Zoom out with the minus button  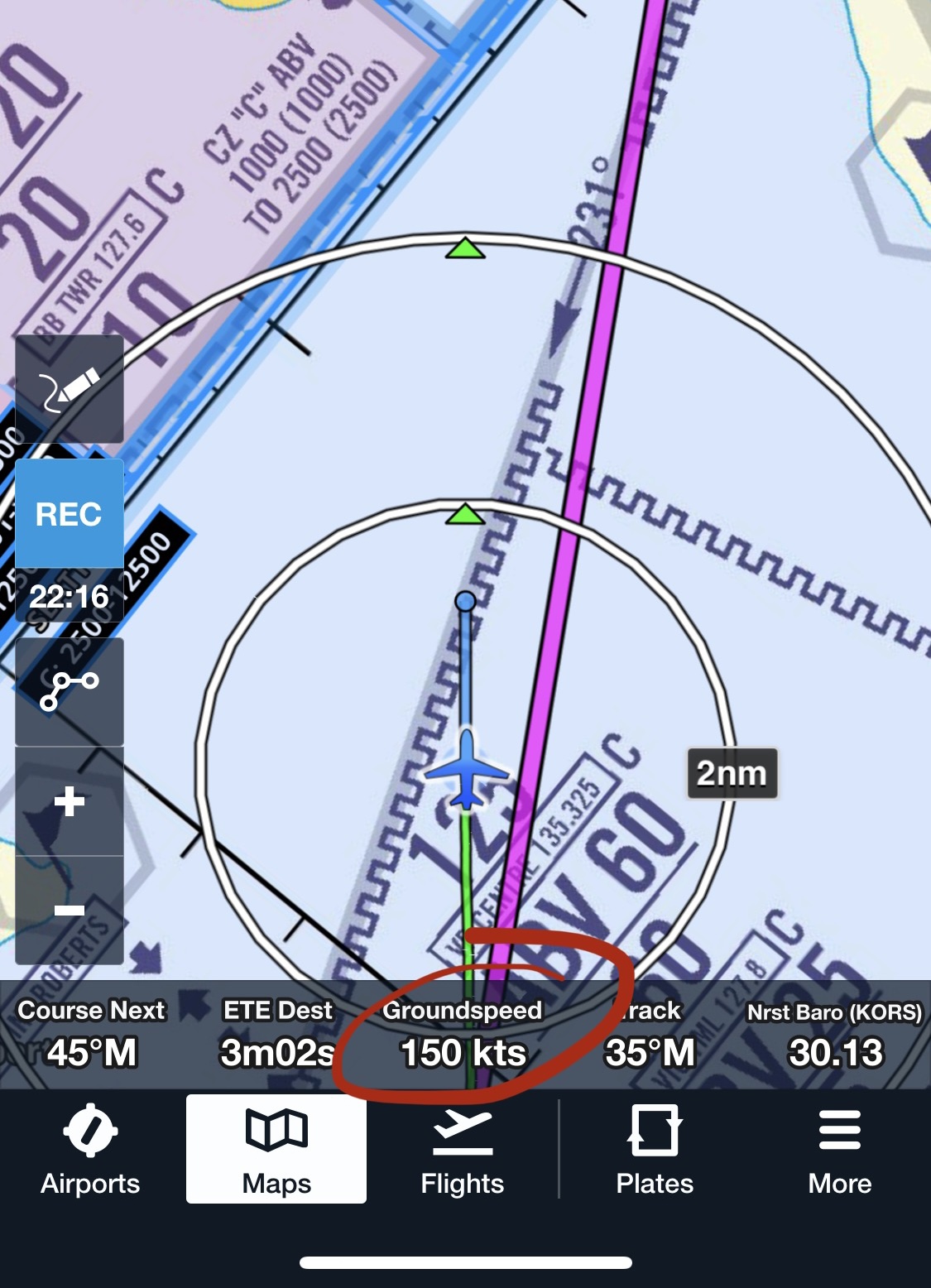pos(70,910)
